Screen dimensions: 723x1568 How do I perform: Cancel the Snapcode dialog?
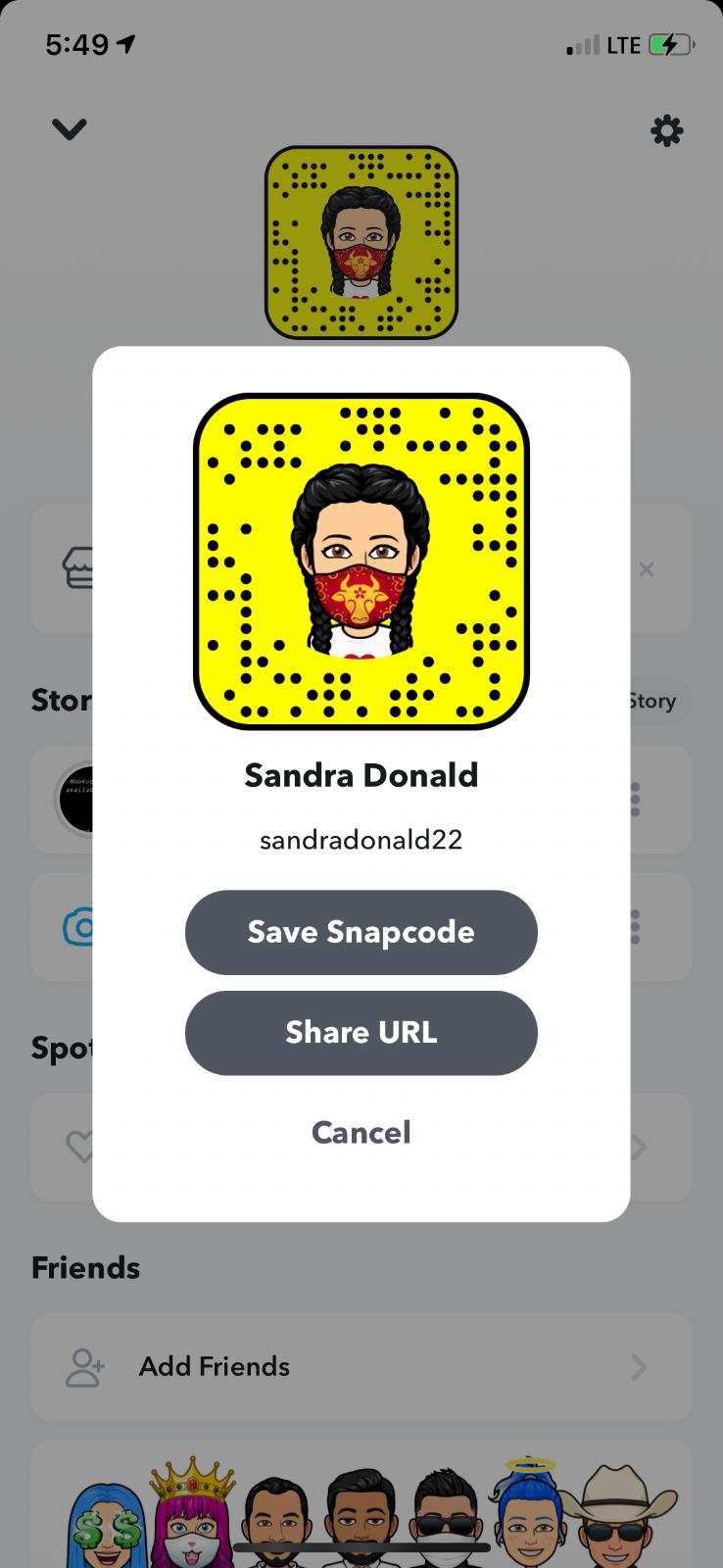[361, 1133]
